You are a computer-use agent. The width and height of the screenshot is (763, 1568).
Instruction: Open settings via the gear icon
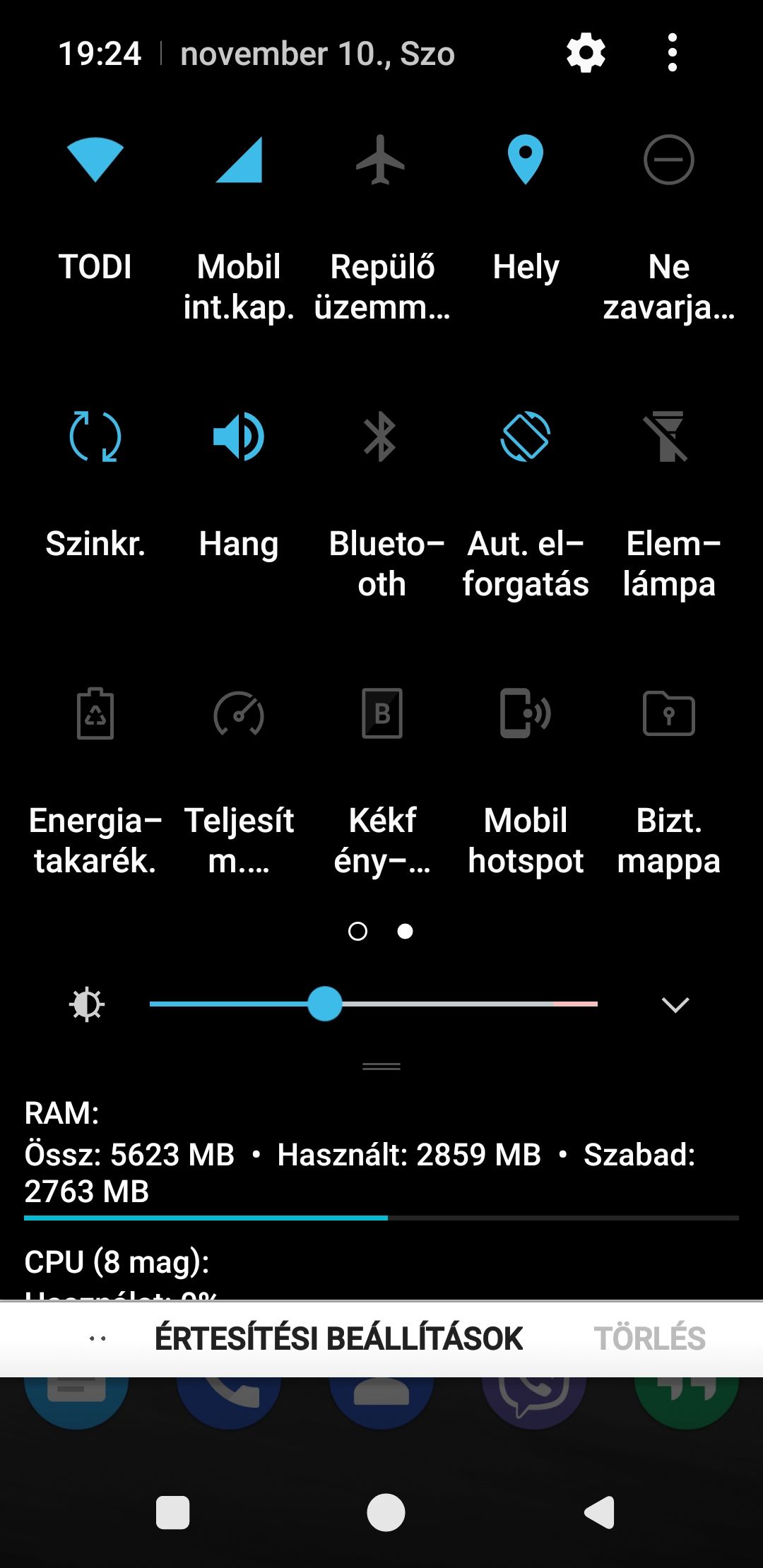pyautogui.click(x=586, y=53)
